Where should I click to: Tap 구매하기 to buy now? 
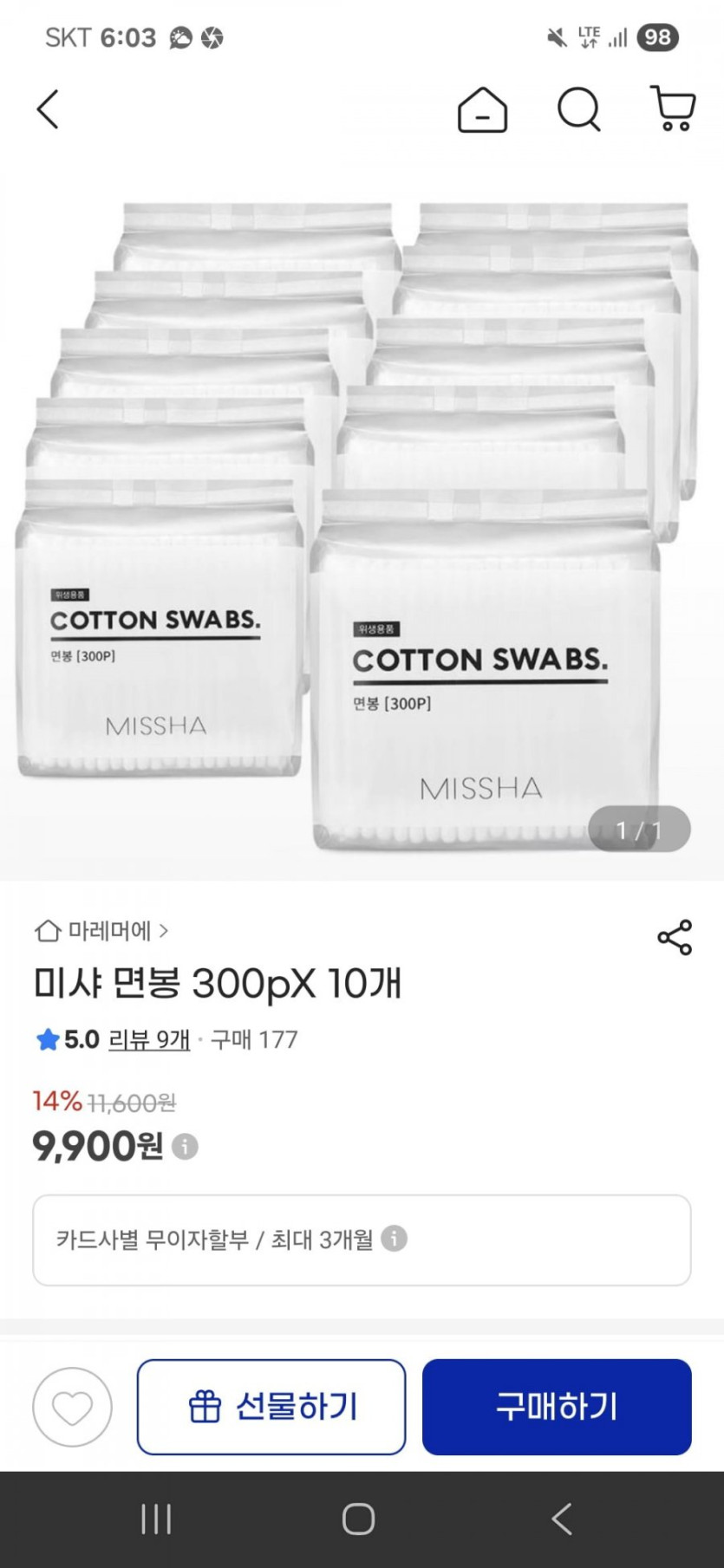(557, 1407)
